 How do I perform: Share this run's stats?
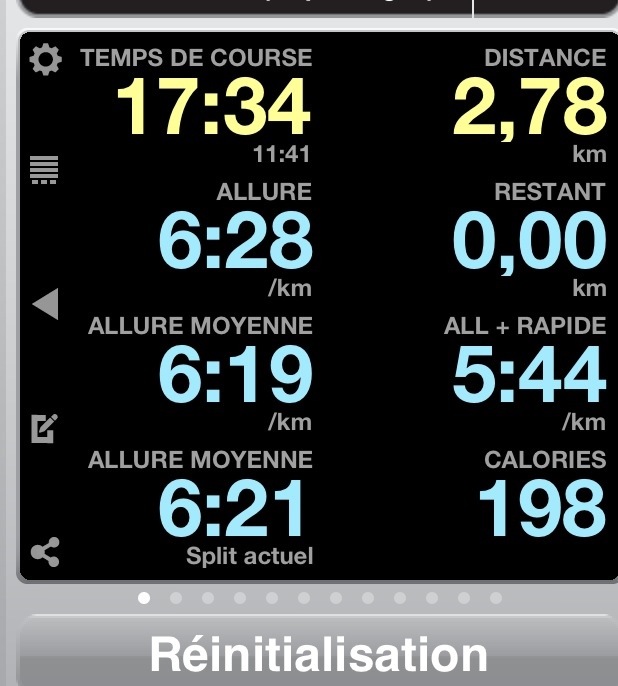coord(45,551)
